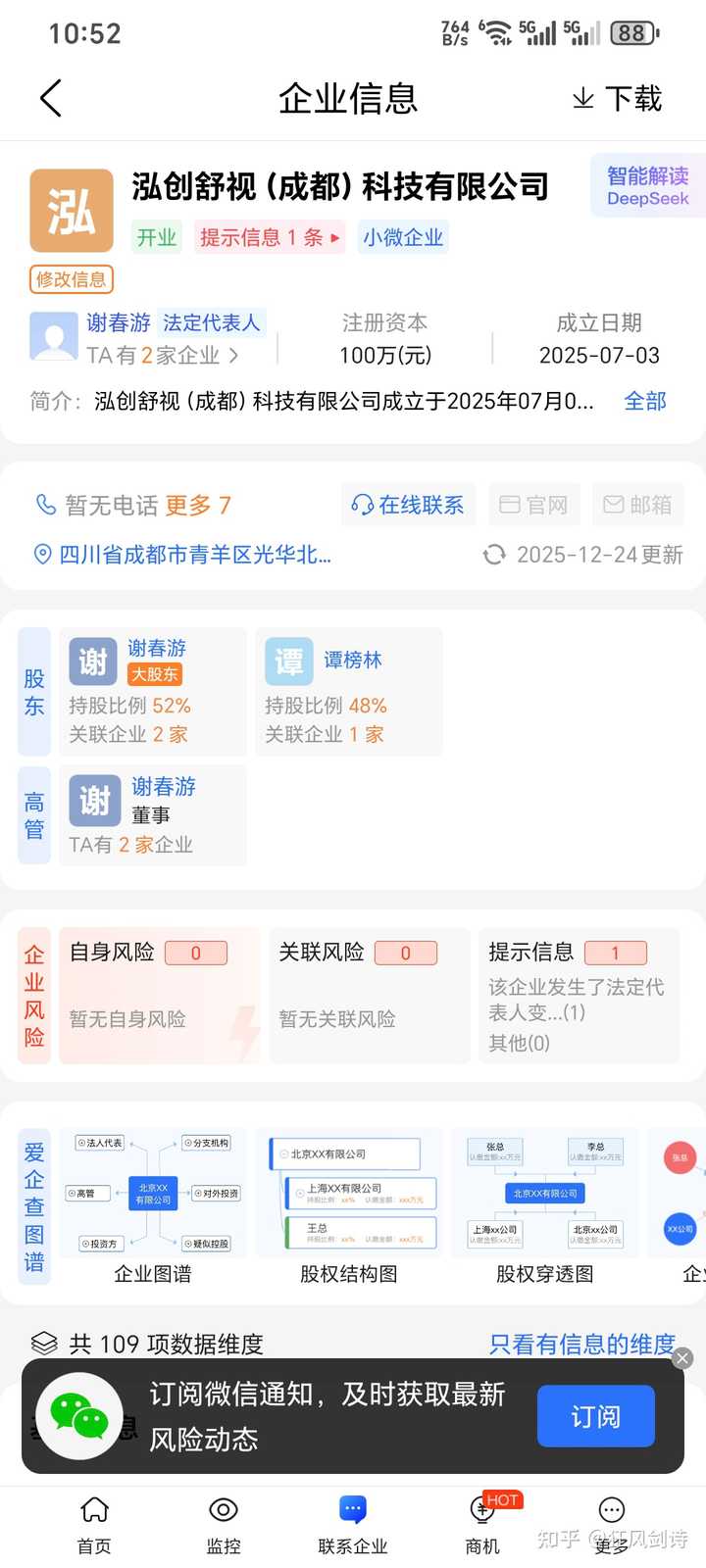Open the 提示信息 1条 tag

[270, 237]
